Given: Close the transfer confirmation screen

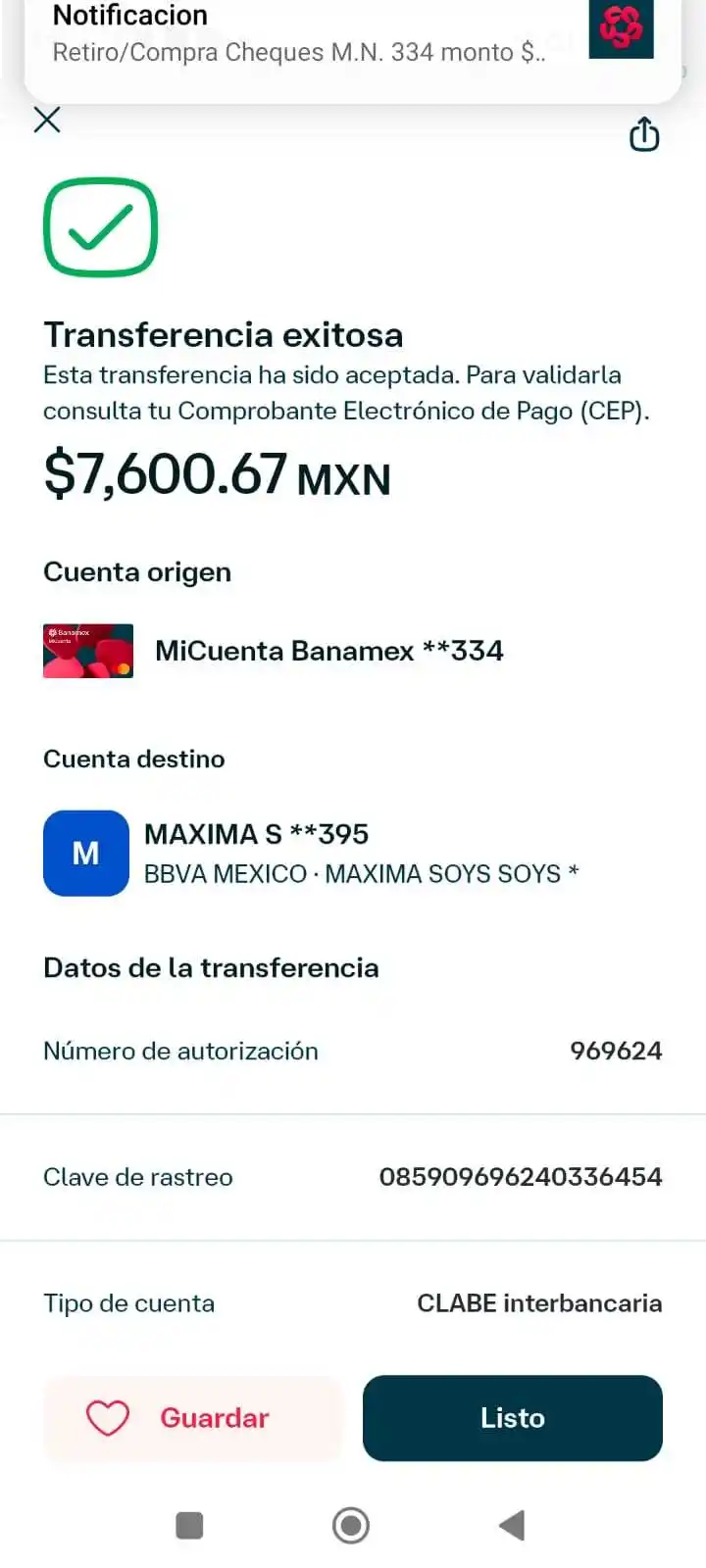Looking at the screenshot, I should [47, 121].
